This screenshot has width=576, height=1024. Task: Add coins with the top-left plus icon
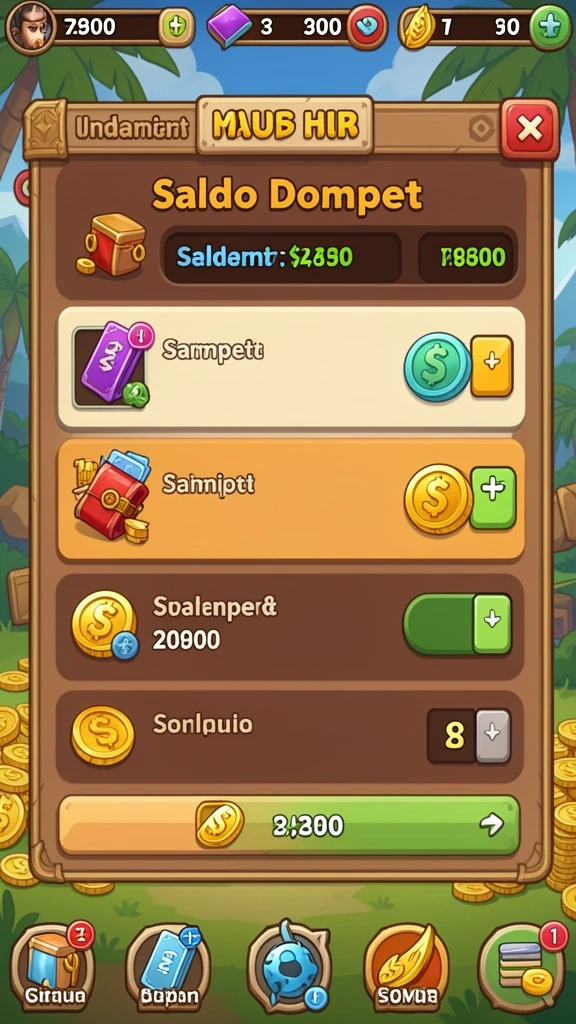pos(174,27)
